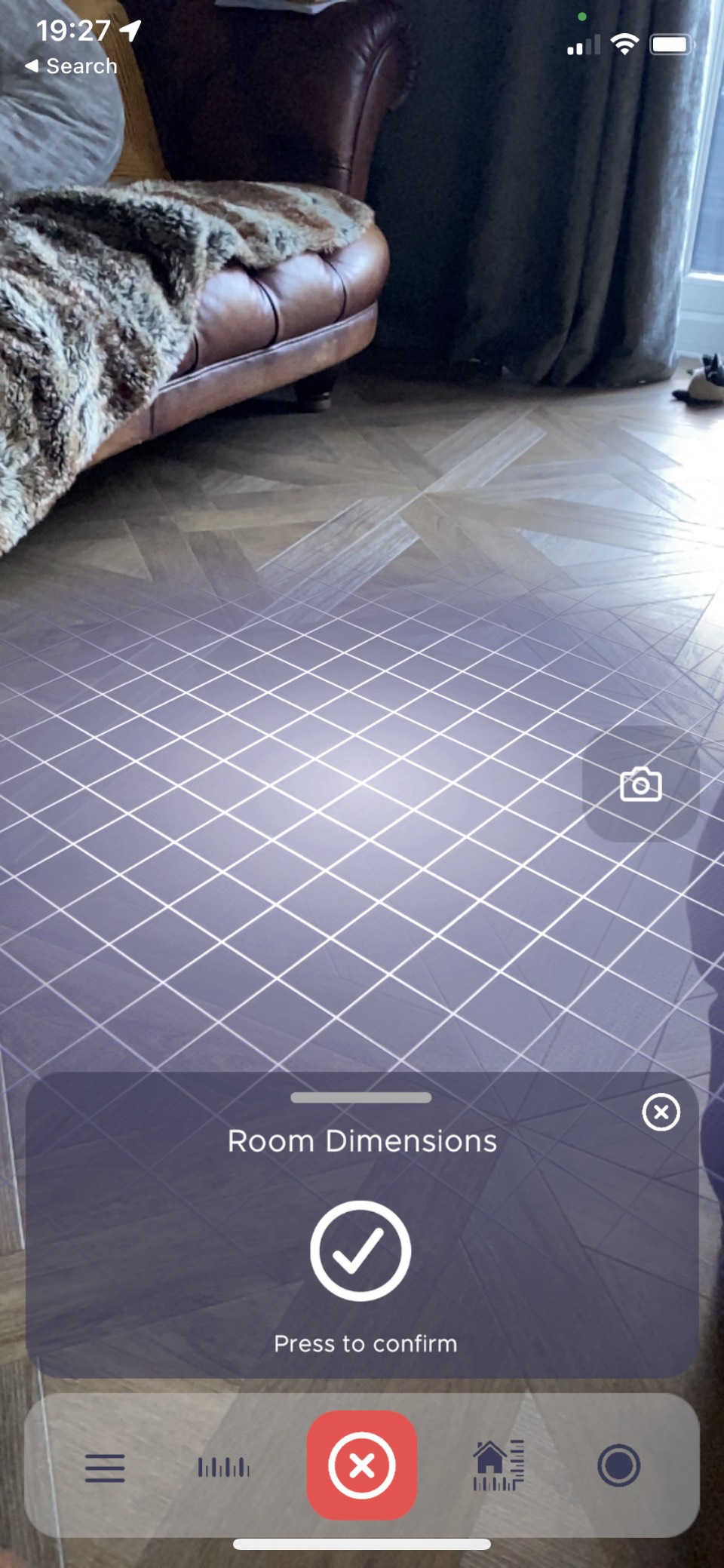This screenshot has height=1568, width=724.
Task: Open the house room measurement tool
Action: click(x=498, y=1465)
